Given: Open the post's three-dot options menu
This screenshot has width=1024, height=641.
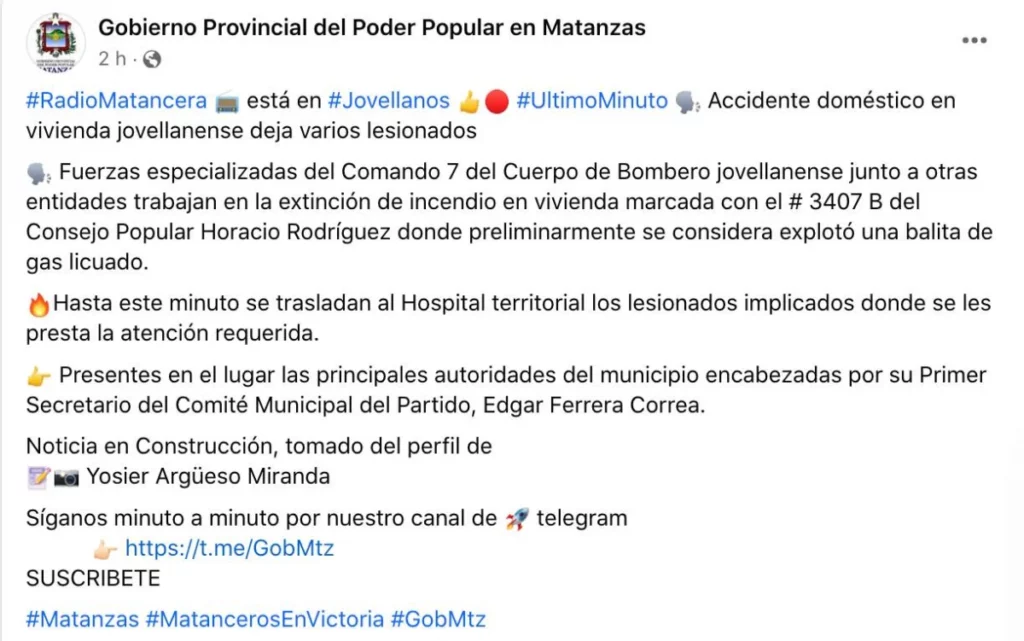Looking at the screenshot, I should tap(974, 40).
